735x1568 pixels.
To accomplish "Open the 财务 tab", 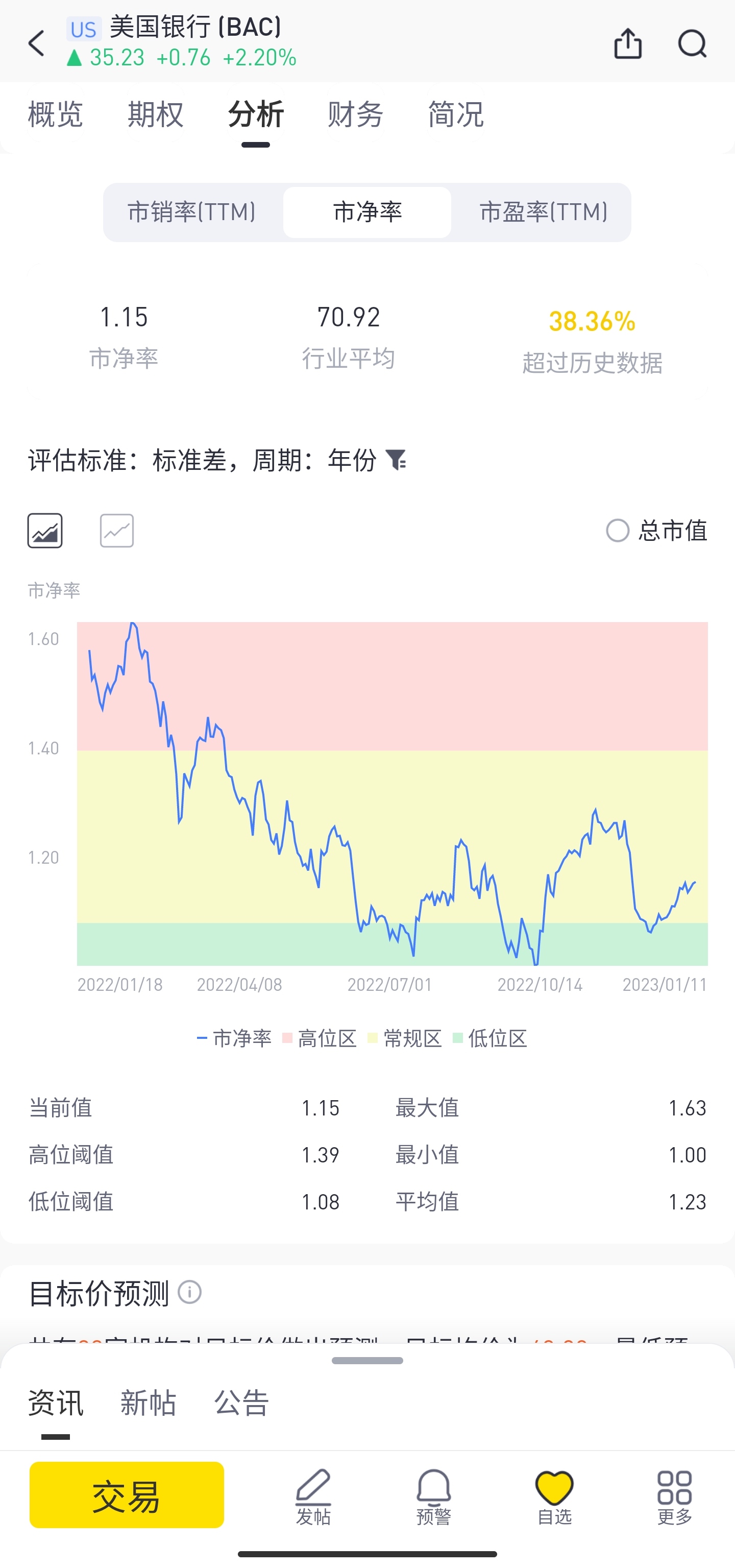I will tap(355, 114).
